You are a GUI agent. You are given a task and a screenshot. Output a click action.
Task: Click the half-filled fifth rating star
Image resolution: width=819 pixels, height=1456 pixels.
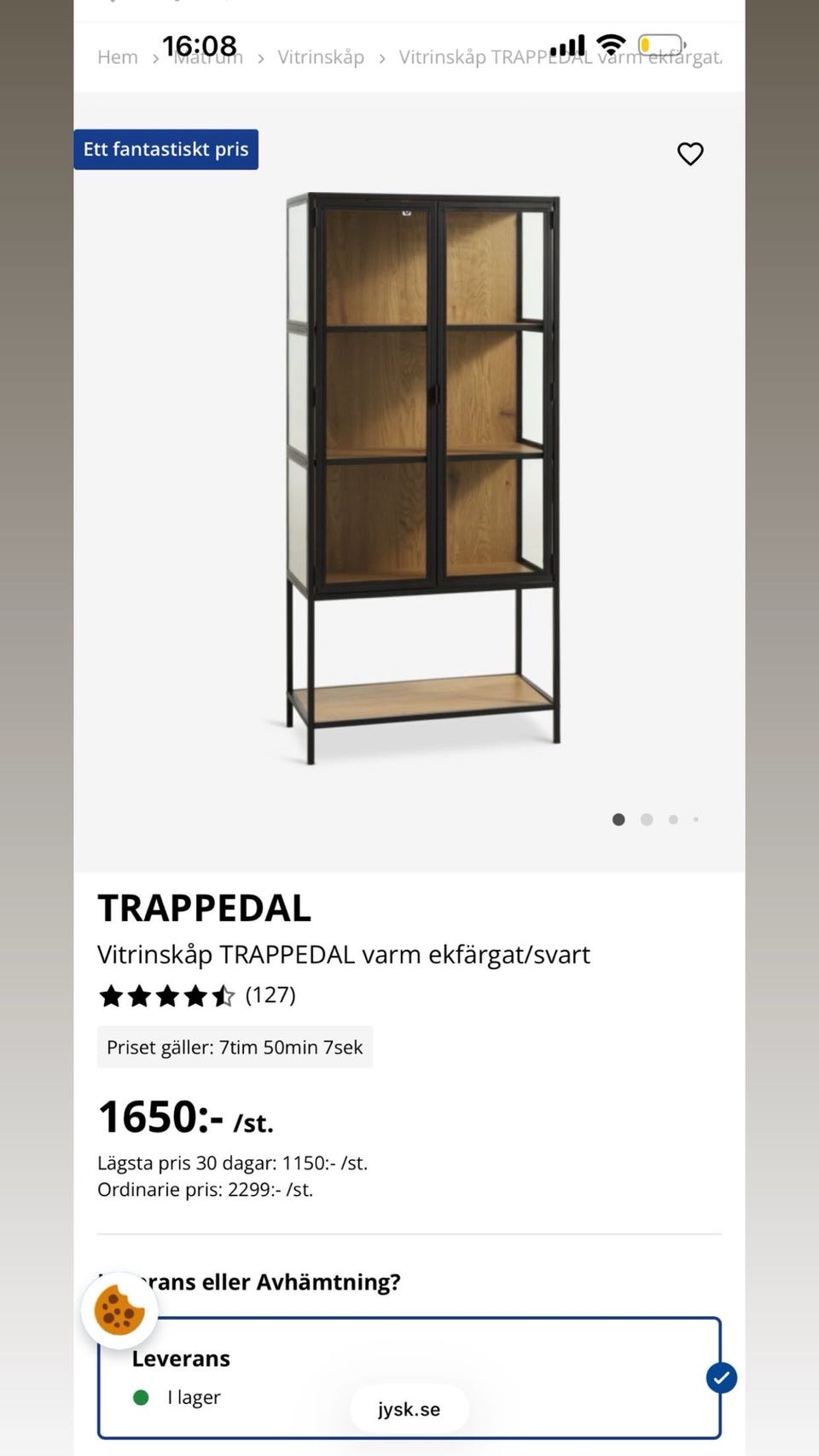tap(224, 995)
